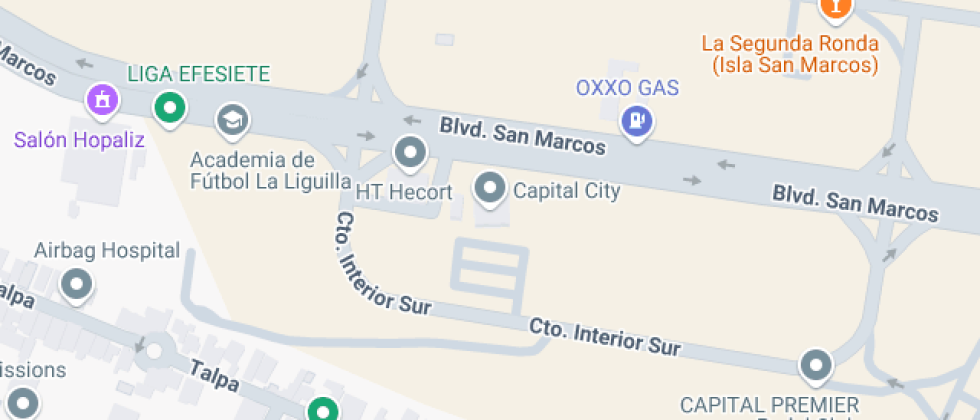
Task: Select the LIGA EFESIETE marker
Action: tap(170, 107)
